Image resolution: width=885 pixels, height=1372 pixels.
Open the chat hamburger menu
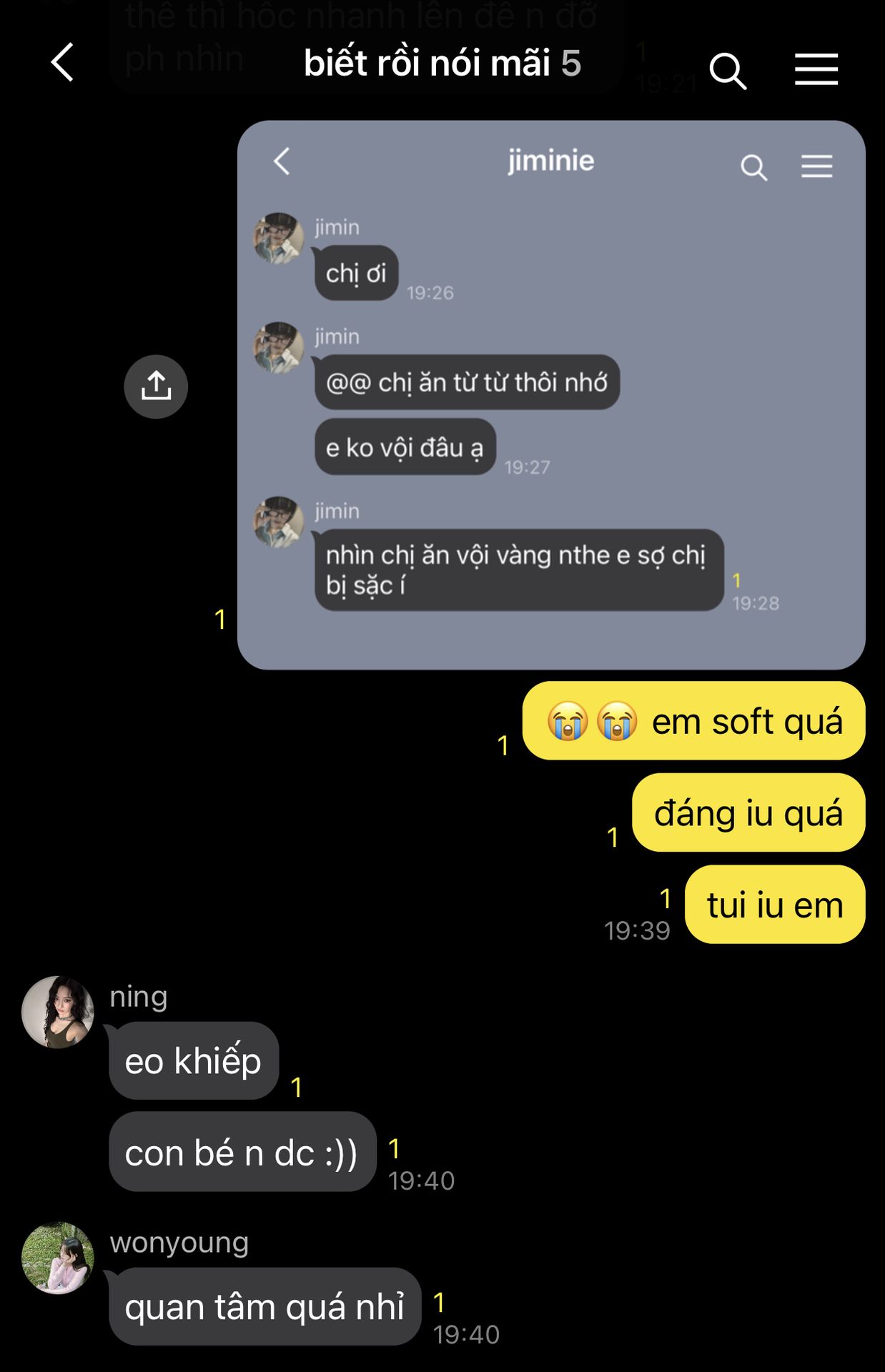click(816, 69)
